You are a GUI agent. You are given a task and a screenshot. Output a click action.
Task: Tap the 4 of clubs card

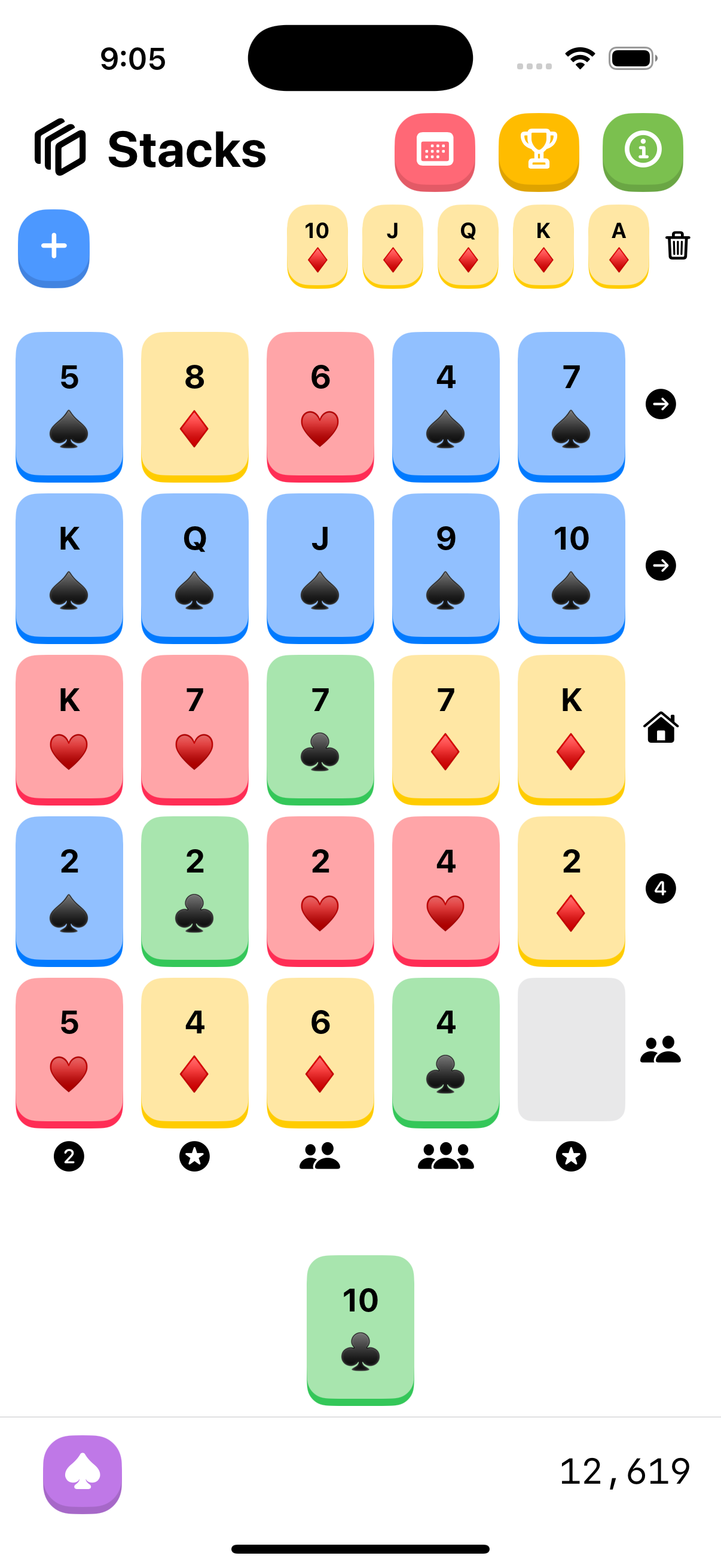(x=445, y=1051)
